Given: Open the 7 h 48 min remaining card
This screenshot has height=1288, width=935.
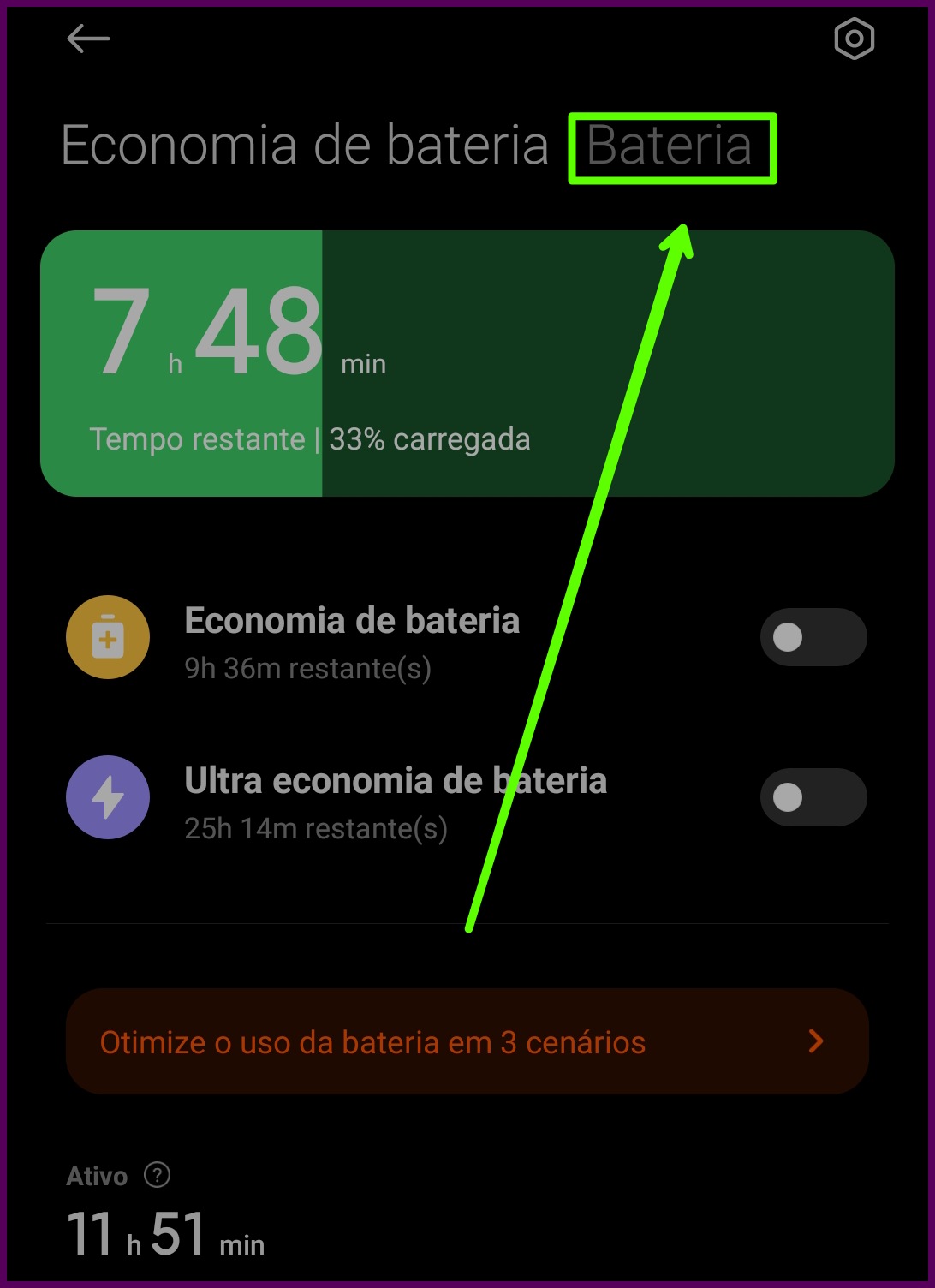Looking at the screenshot, I should tap(467, 363).
